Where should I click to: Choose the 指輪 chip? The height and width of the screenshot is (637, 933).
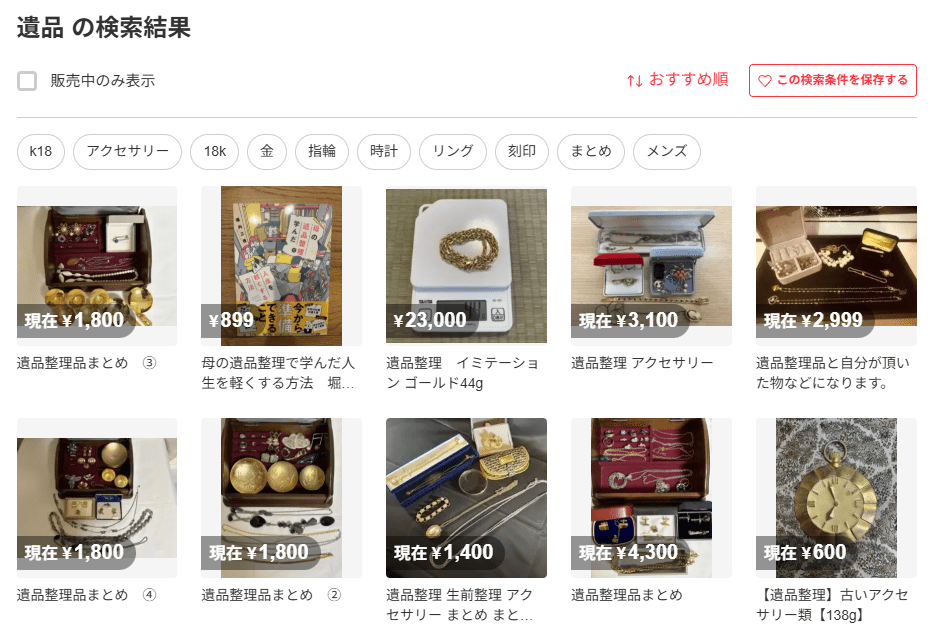click(322, 152)
